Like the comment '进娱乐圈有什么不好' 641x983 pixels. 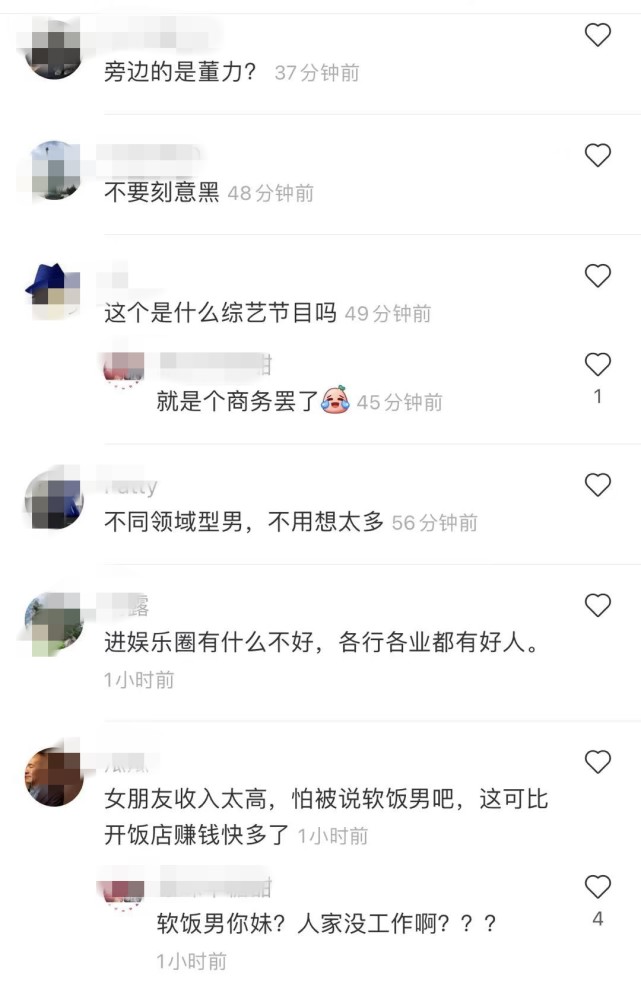[597, 606]
